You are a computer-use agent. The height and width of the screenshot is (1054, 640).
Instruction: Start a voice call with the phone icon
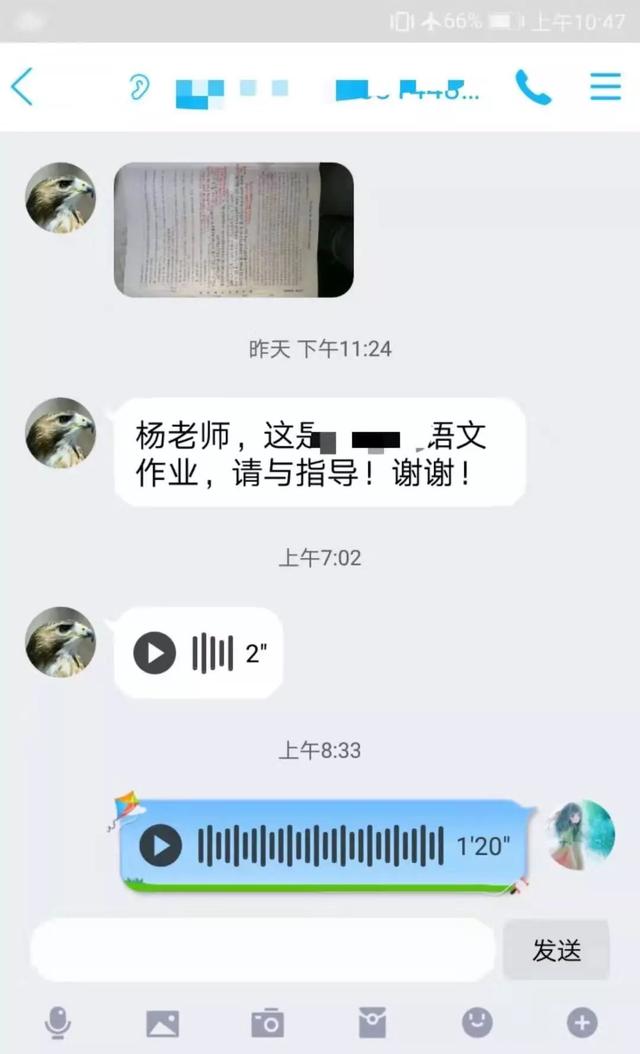pos(532,88)
